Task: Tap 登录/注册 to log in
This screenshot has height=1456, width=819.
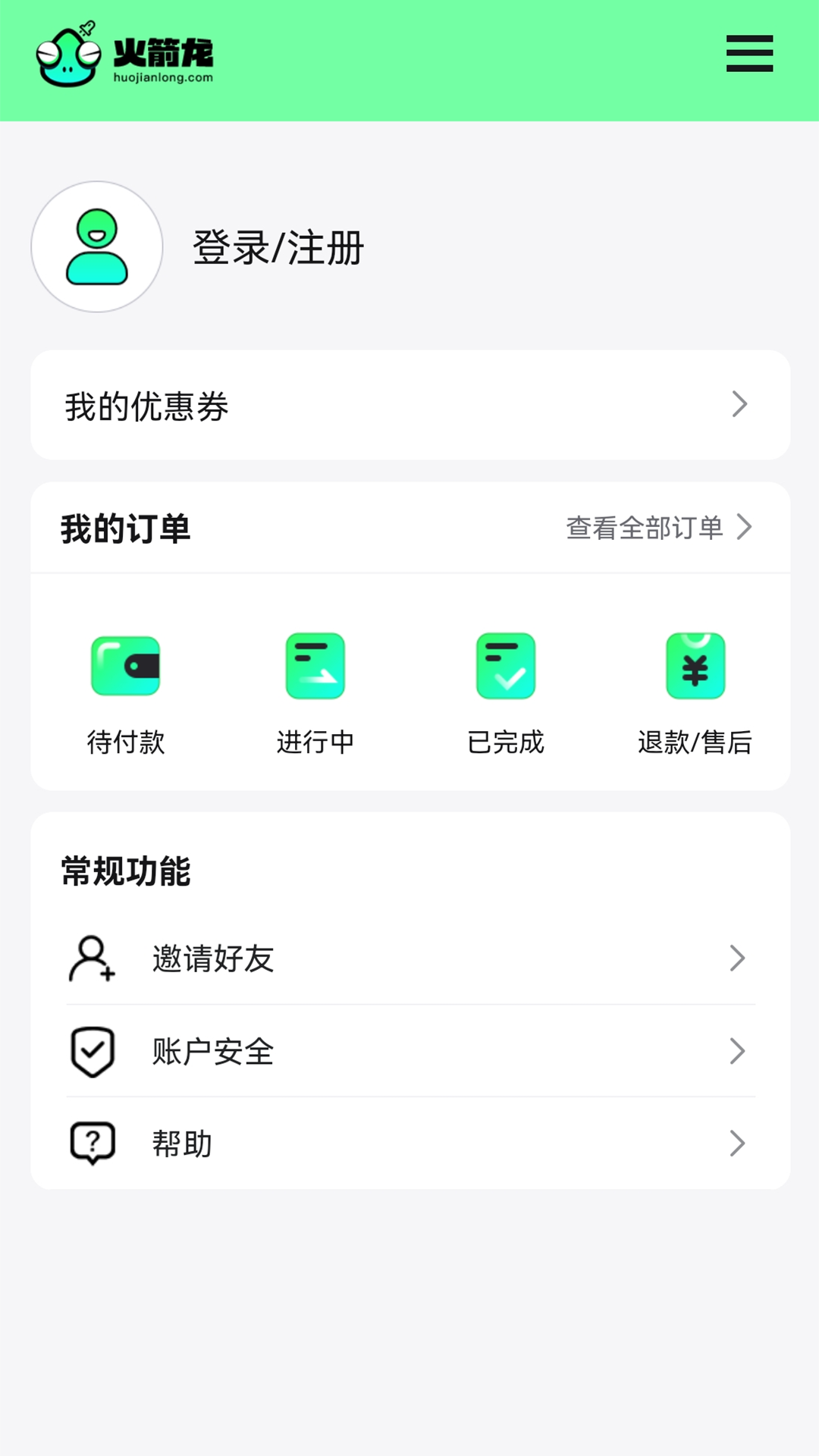Action: click(278, 248)
